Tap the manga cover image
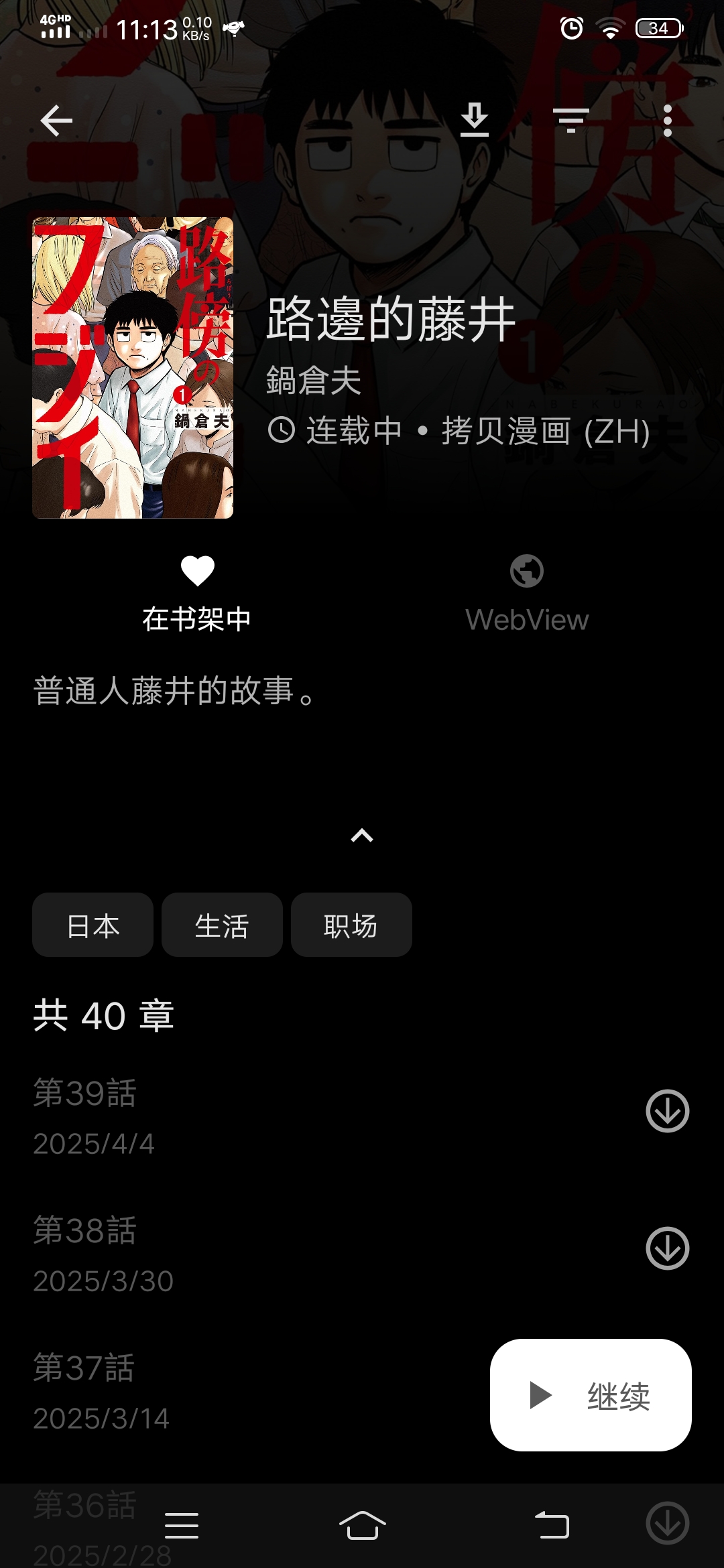The height and width of the screenshot is (1568, 724). pyautogui.click(x=133, y=367)
